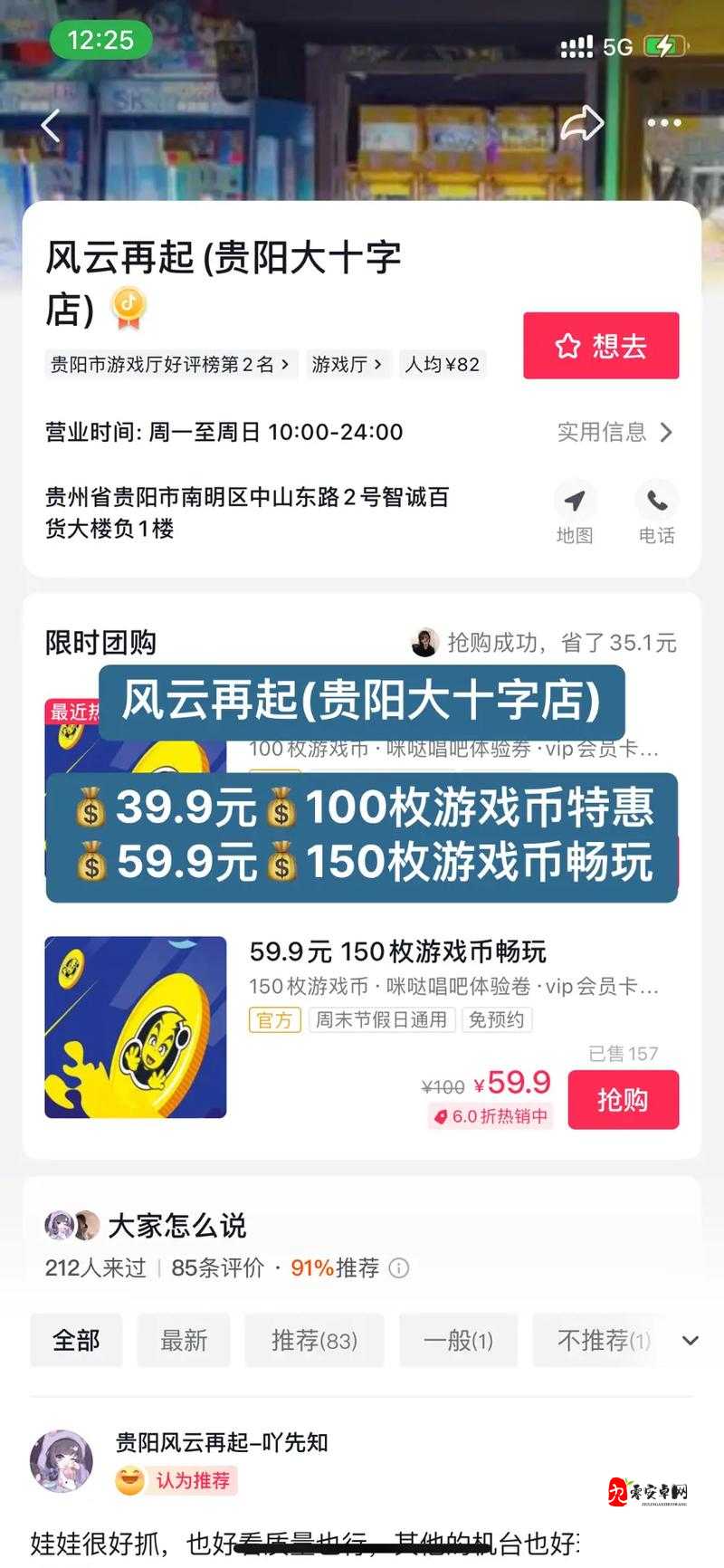Switch to the 最新 reviews tab
The height and width of the screenshot is (1568, 724).
pos(184,1341)
